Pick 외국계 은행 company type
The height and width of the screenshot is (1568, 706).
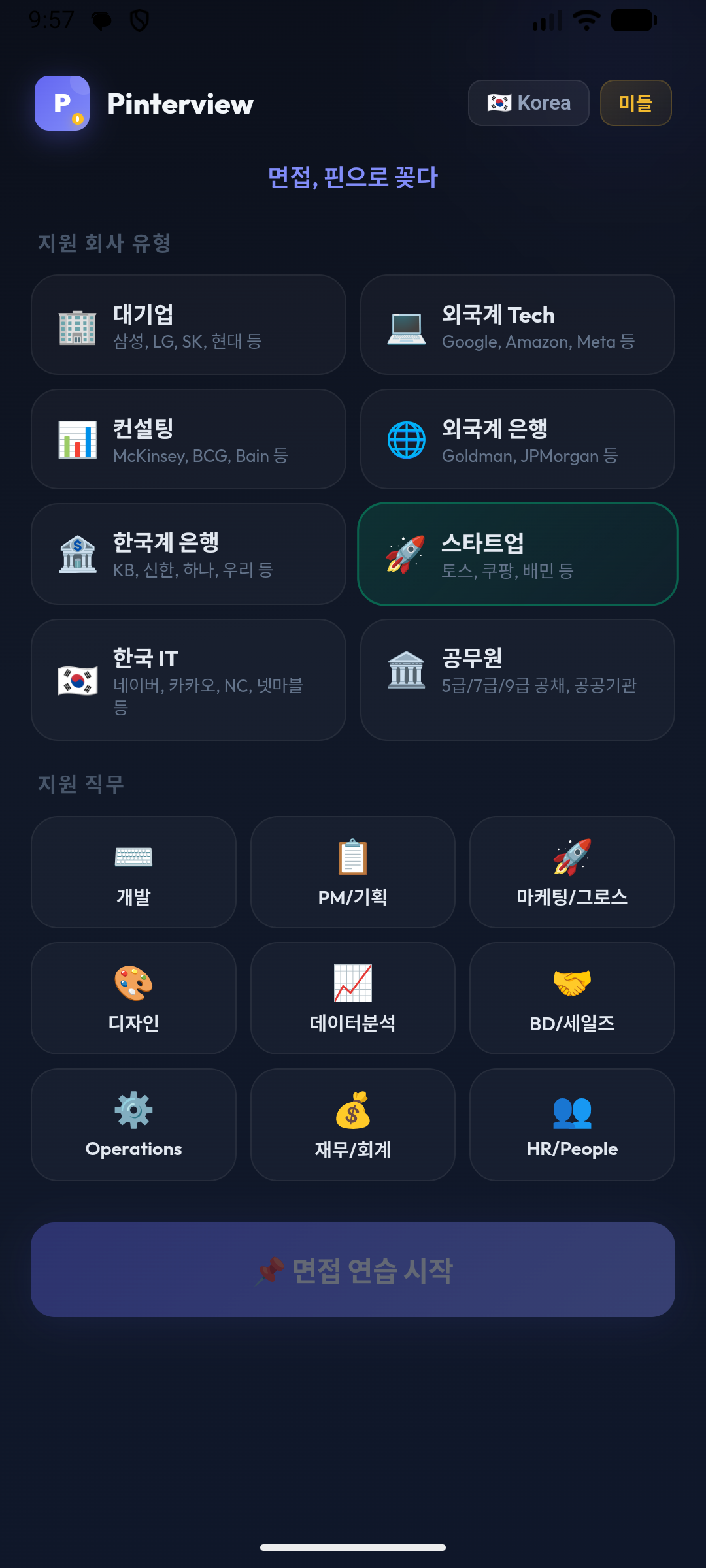pyautogui.click(x=517, y=439)
